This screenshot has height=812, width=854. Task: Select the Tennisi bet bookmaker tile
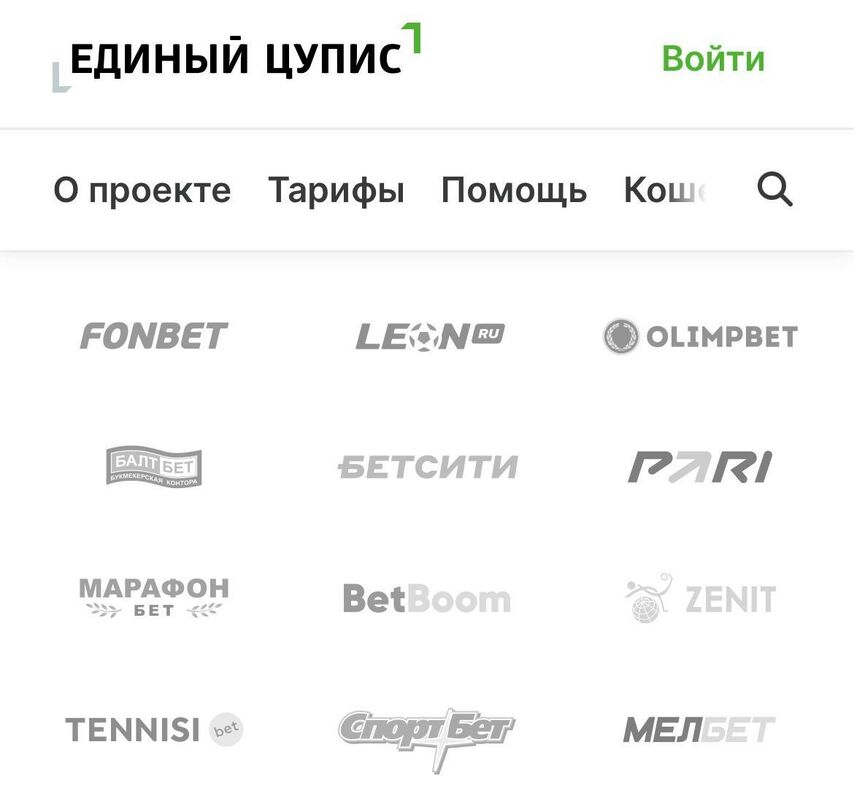154,730
